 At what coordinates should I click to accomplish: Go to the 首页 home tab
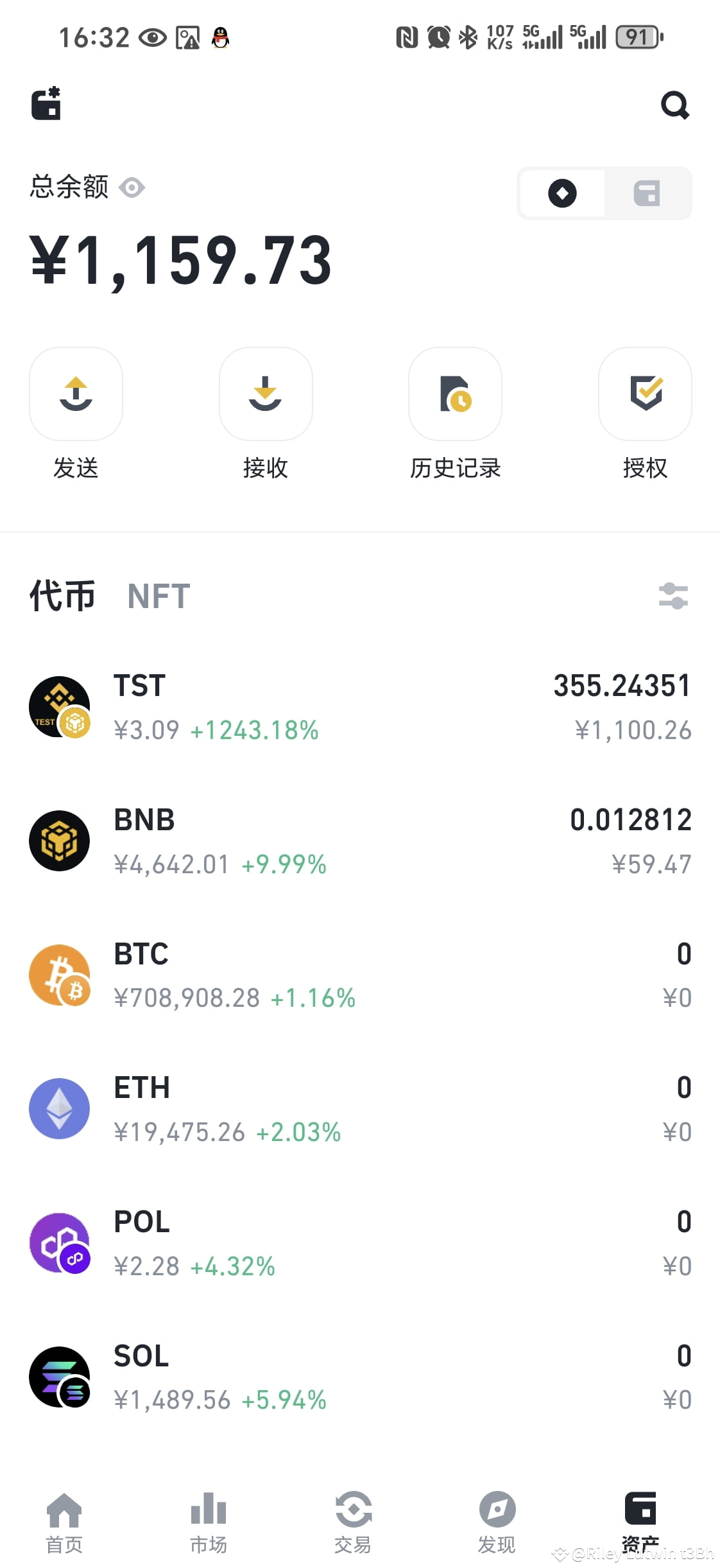[64, 1522]
